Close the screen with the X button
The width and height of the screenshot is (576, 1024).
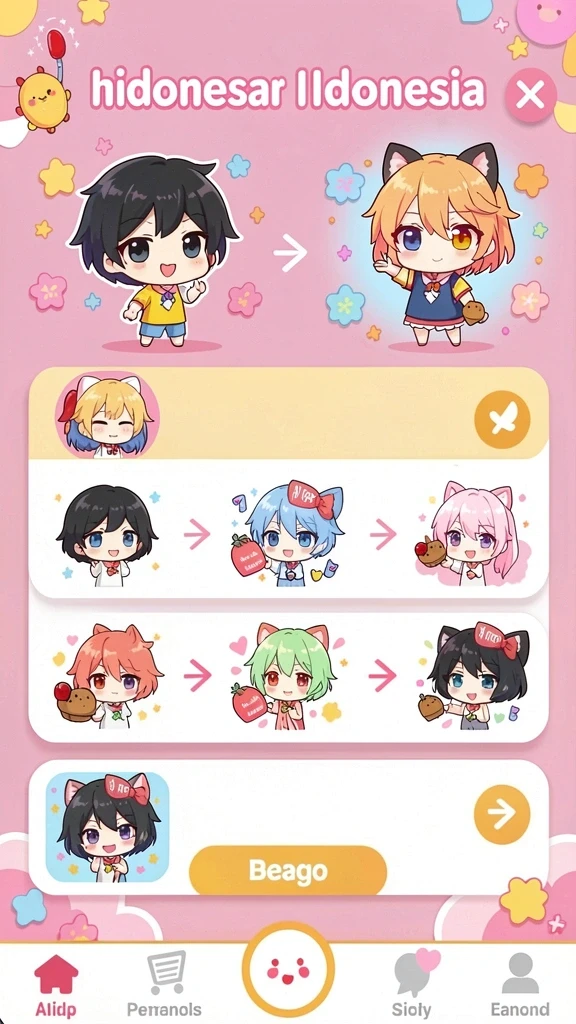click(x=530, y=96)
